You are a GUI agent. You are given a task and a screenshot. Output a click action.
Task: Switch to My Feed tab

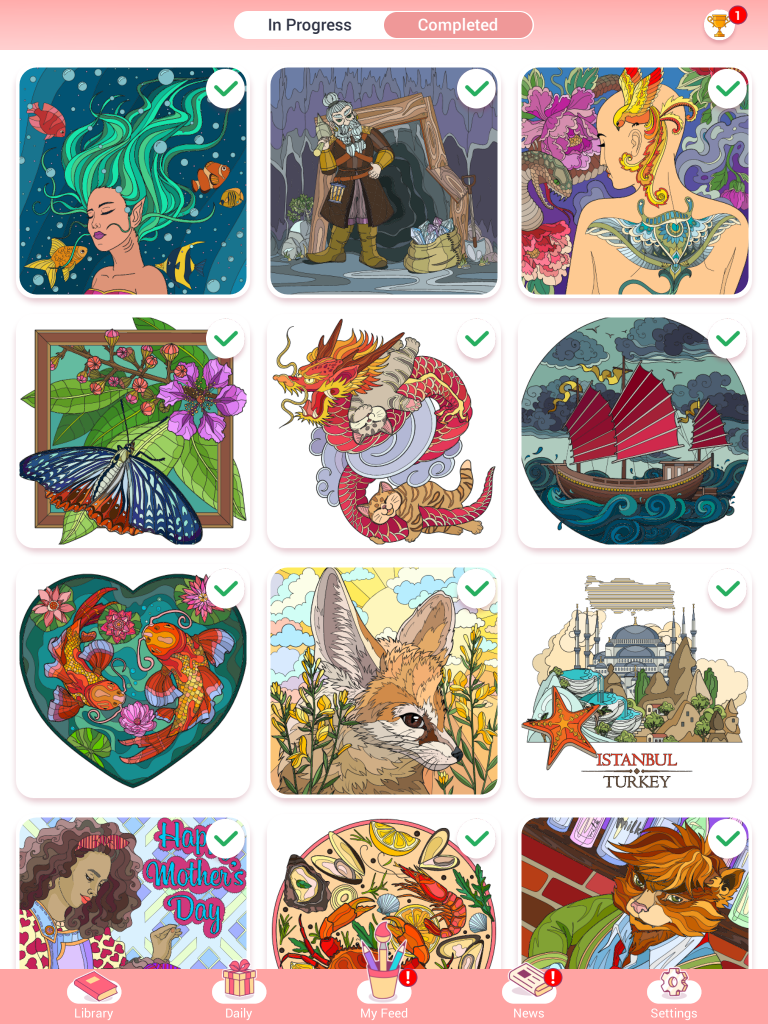coord(384,994)
